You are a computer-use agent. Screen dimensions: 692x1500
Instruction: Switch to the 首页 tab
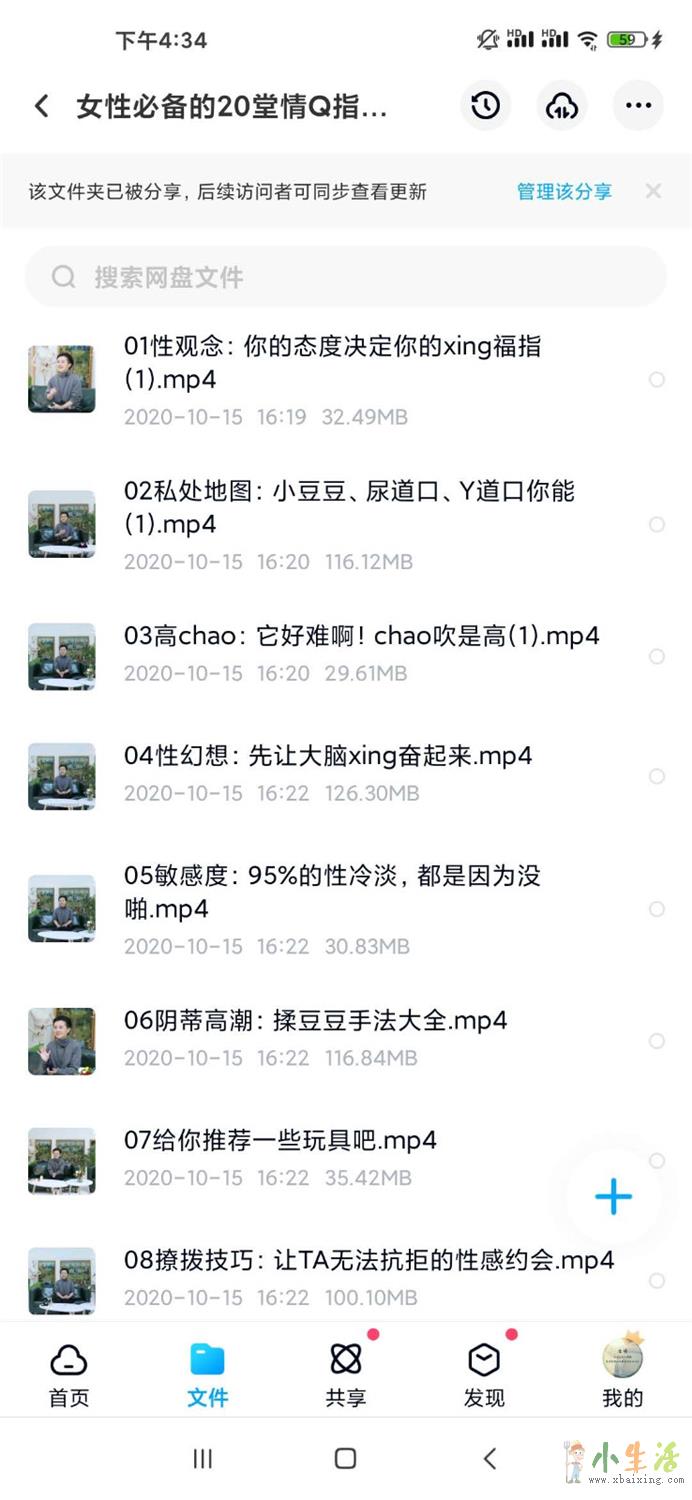point(69,1375)
